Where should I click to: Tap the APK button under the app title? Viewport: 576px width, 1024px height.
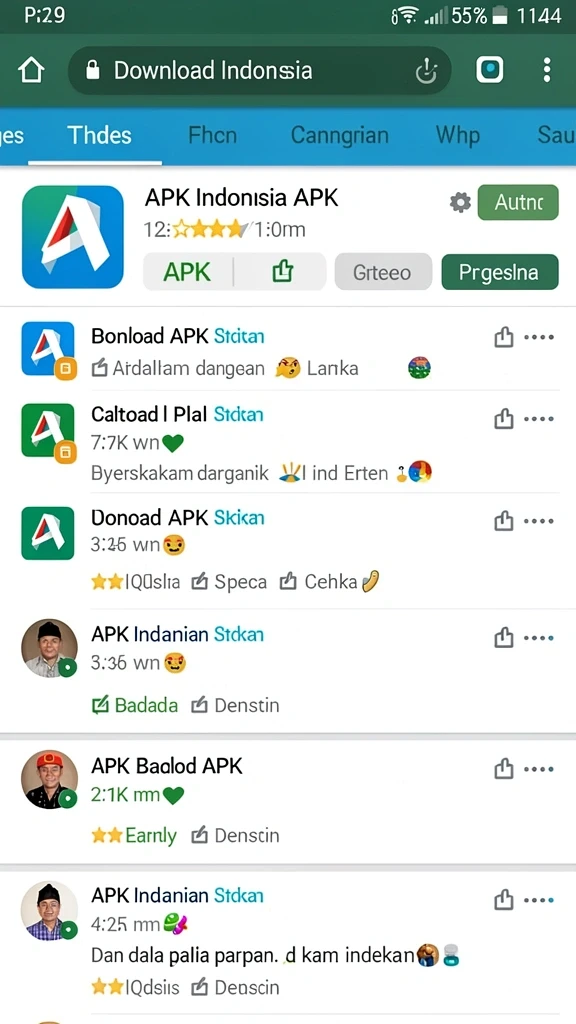(187, 272)
